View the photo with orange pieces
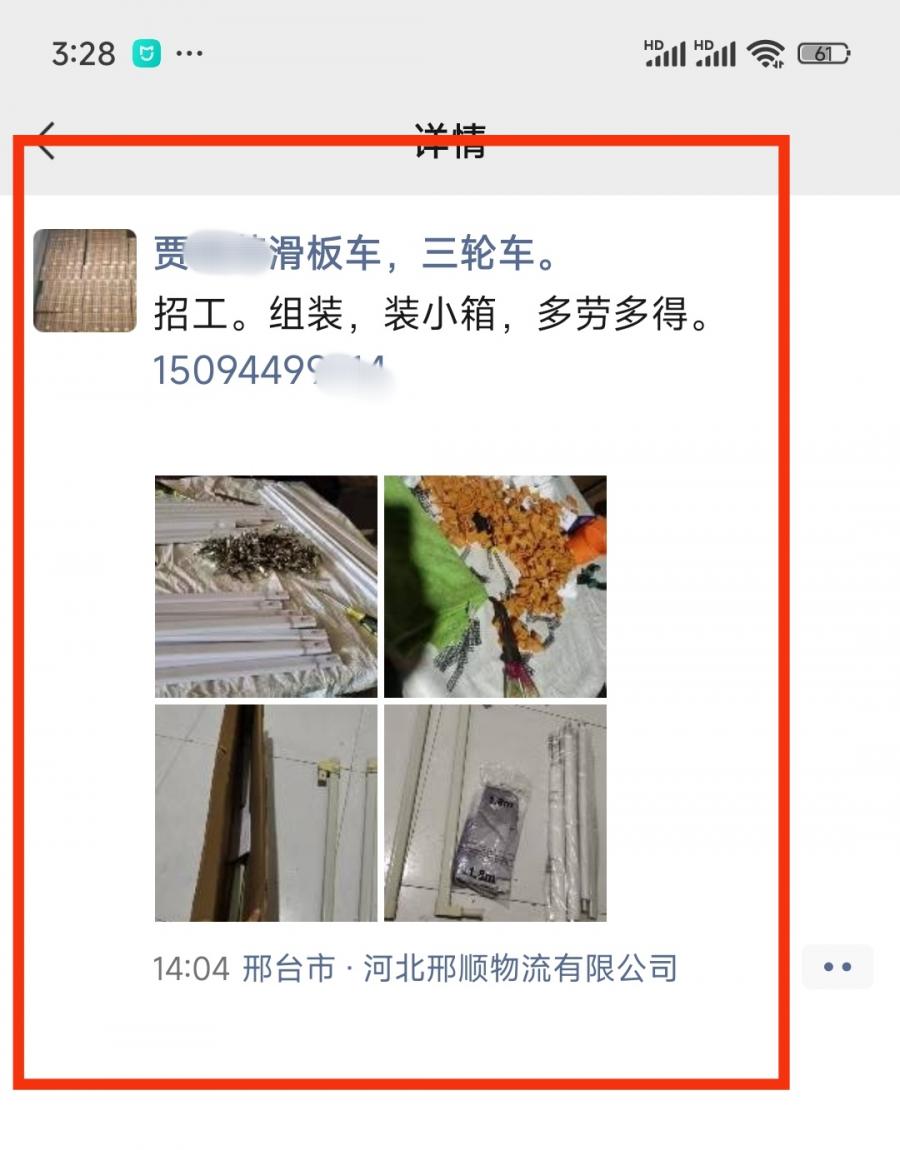The image size is (900, 1150). point(495,586)
